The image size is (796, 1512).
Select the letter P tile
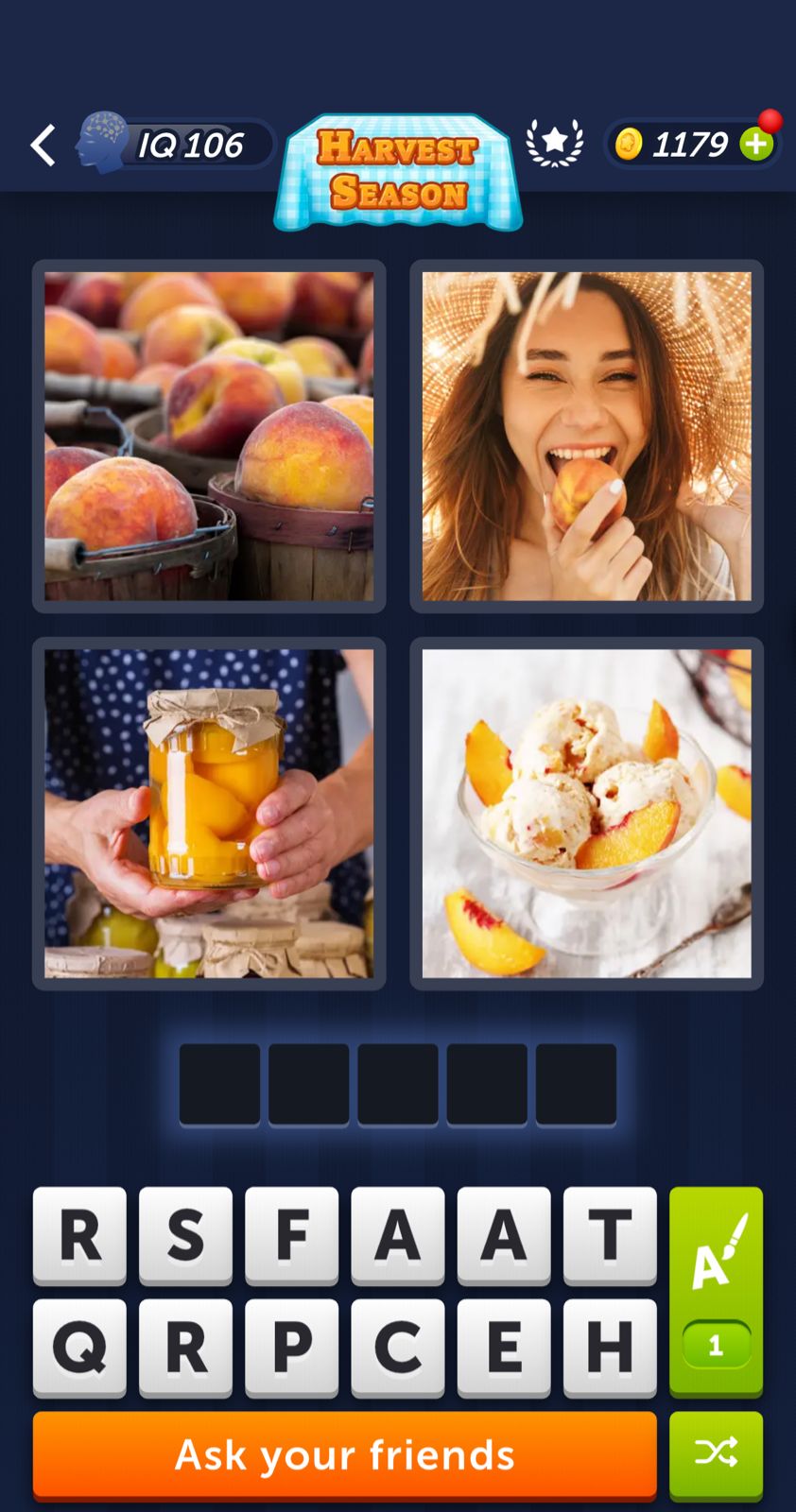[x=291, y=1349]
